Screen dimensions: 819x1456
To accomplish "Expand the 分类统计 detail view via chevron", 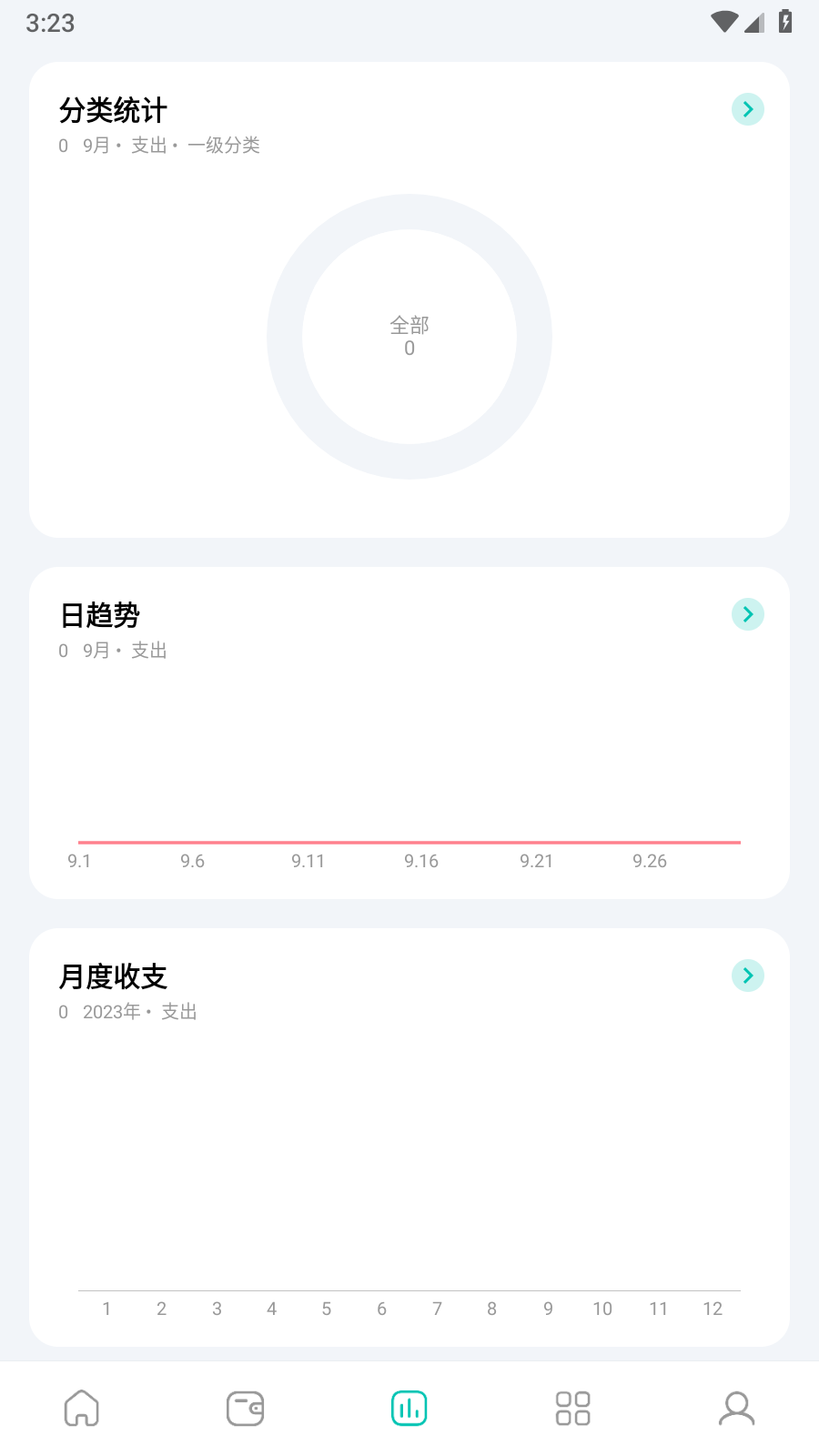I will [x=747, y=108].
